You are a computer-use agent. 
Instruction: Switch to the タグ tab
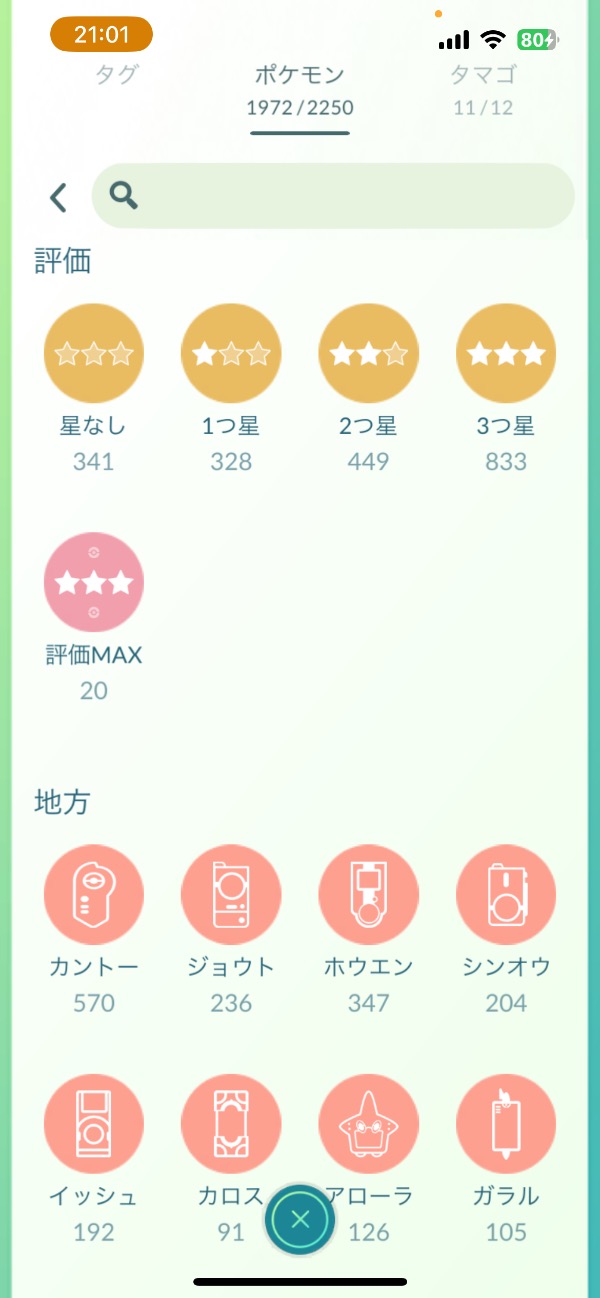click(117, 74)
